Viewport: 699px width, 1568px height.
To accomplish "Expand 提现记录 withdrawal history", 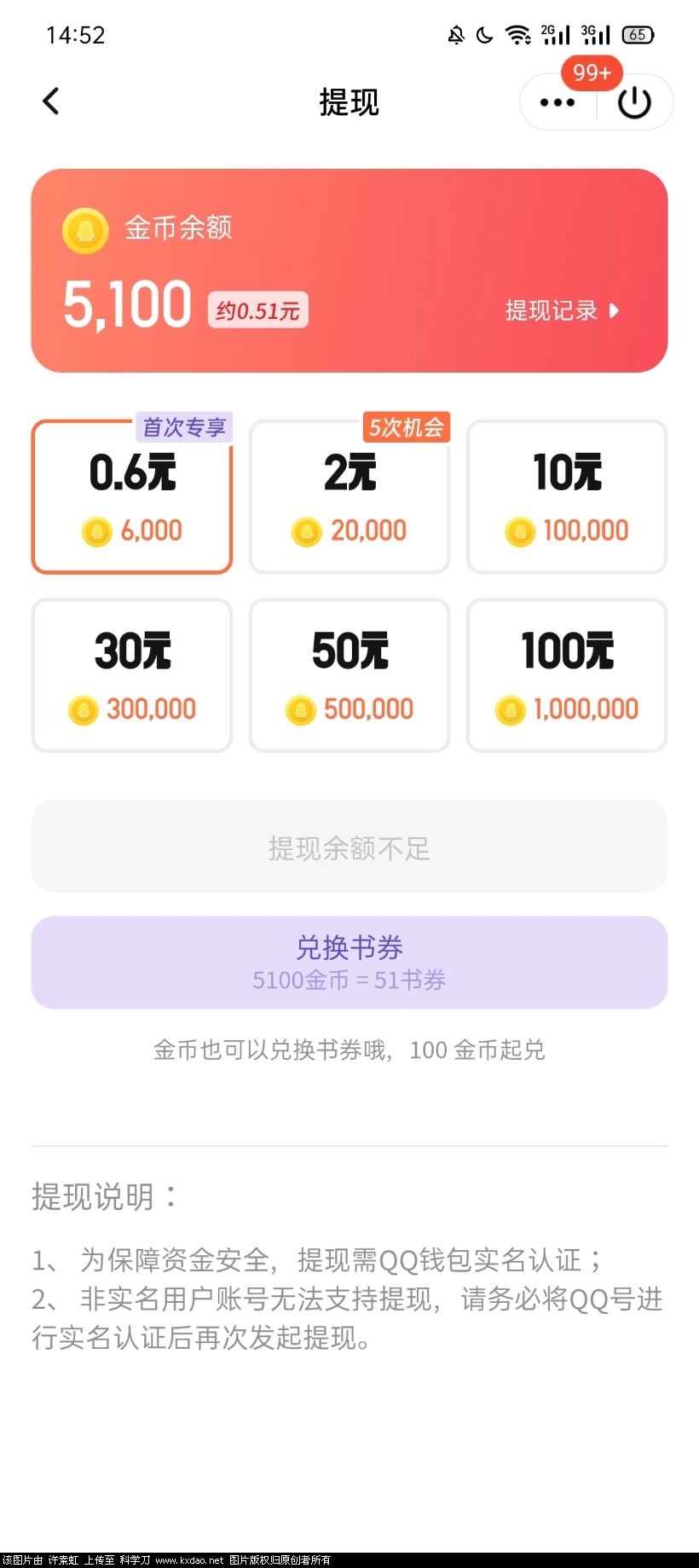I will click(x=560, y=310).
